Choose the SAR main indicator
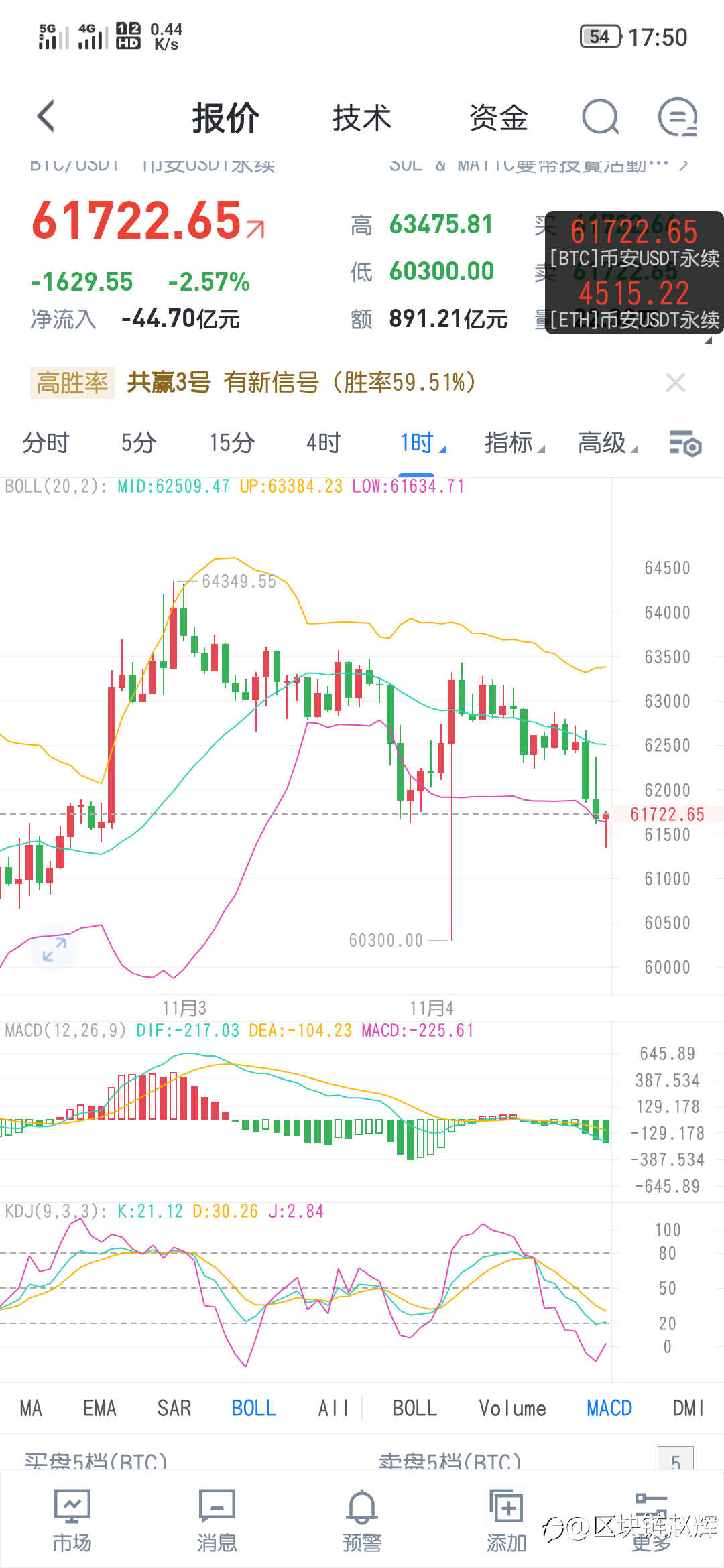Viewport: 724px width, 1568px height. (x=174, y=1409)
